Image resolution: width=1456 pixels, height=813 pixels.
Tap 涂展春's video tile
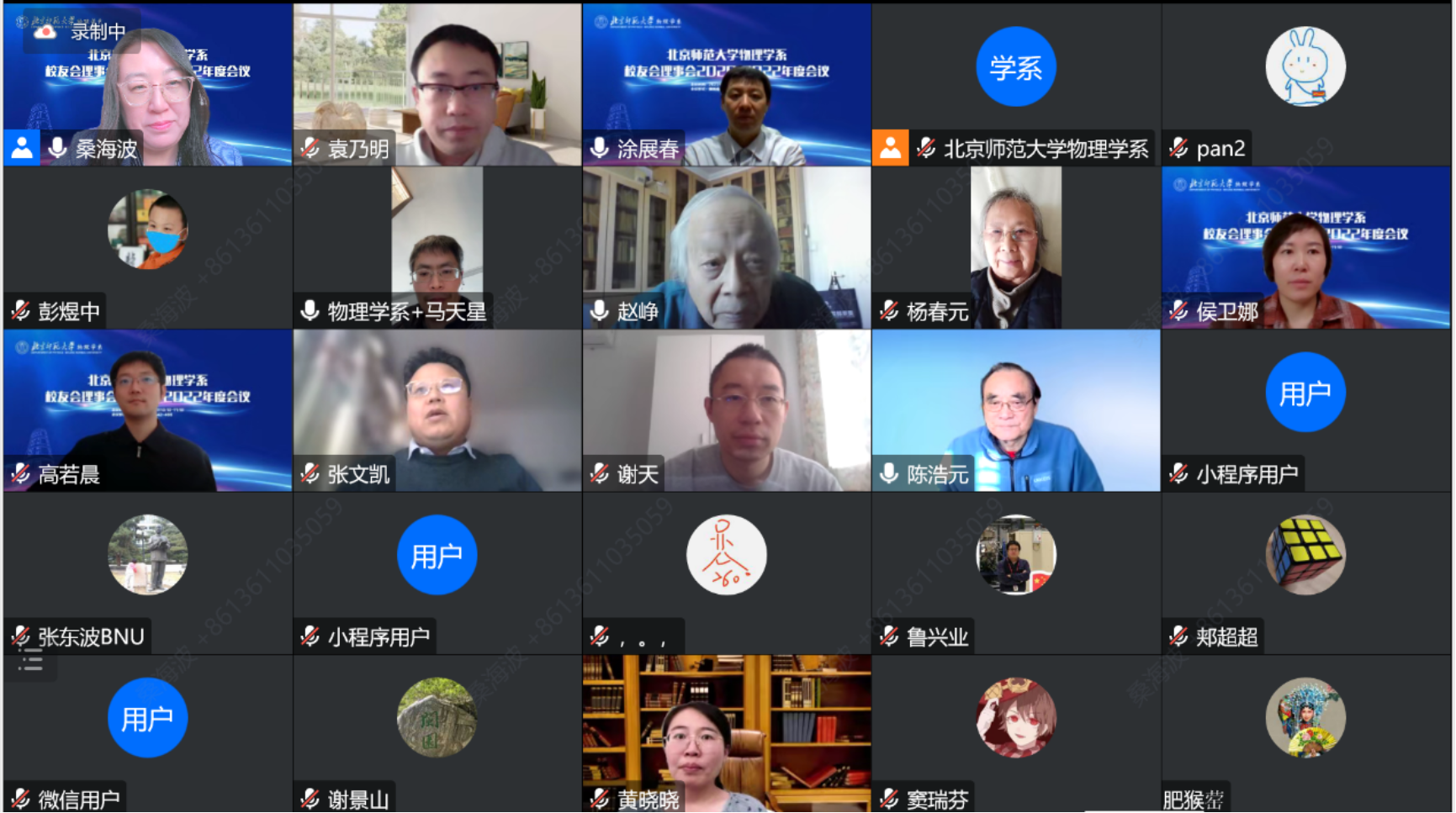point(727,84)
